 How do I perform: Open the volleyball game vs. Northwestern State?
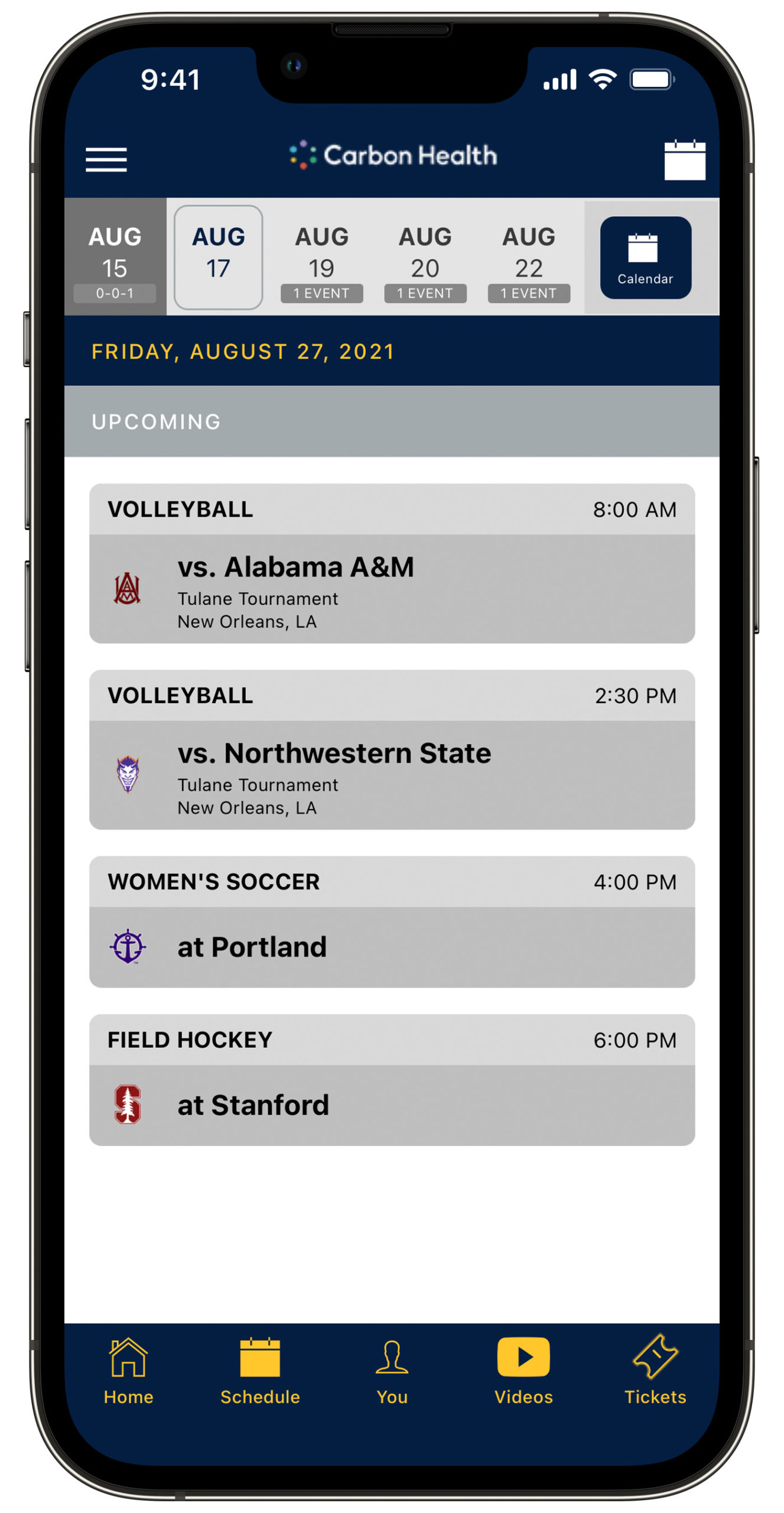point(392,749)
